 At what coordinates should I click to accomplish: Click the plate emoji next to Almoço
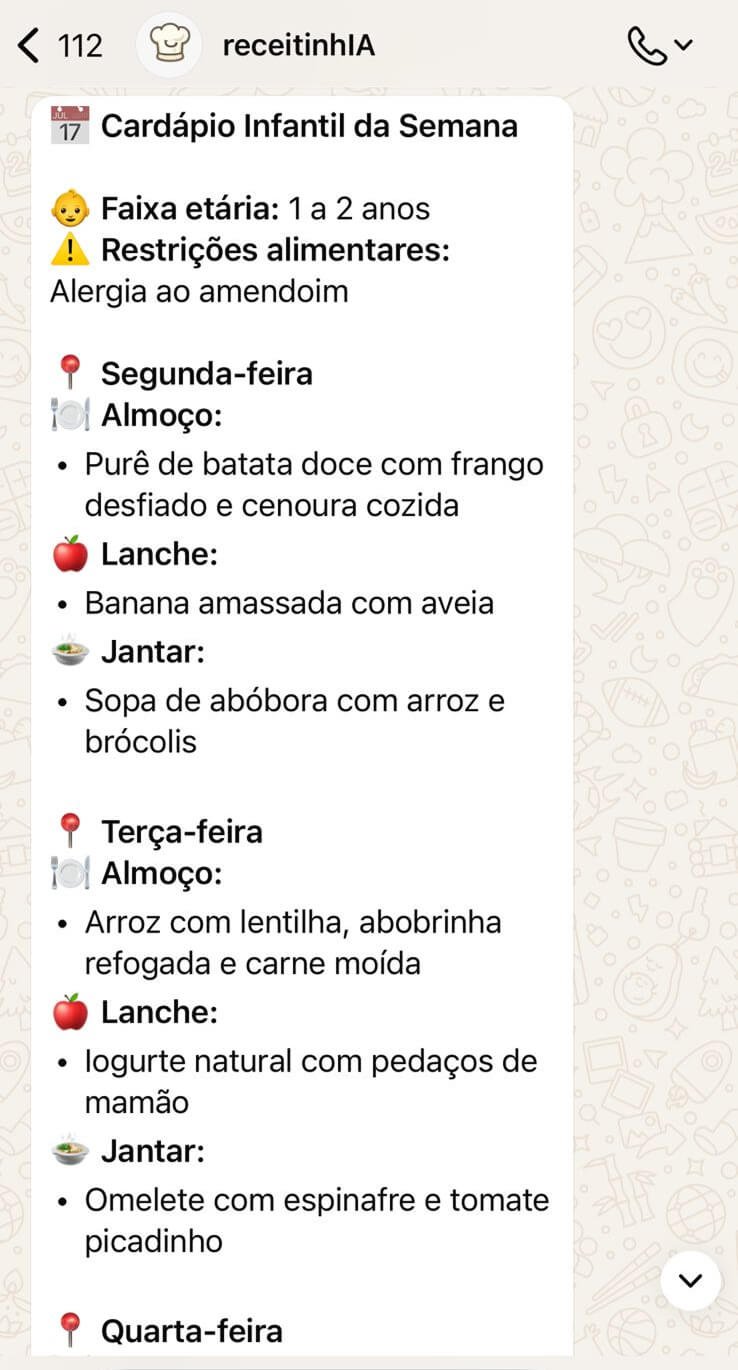pyautogui.click(x=69, y=414)
